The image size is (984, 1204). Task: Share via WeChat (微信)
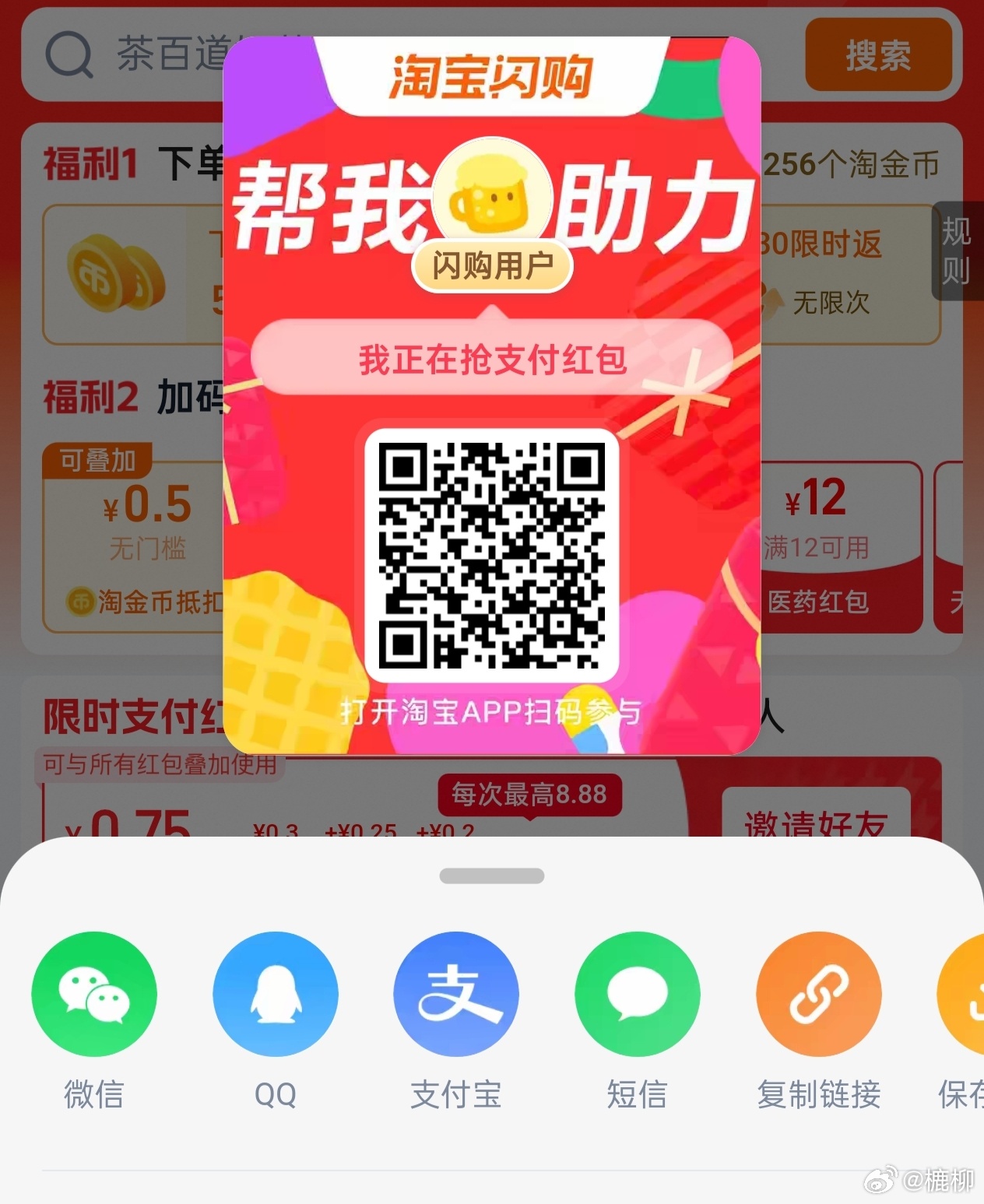(x=94, y=994)
